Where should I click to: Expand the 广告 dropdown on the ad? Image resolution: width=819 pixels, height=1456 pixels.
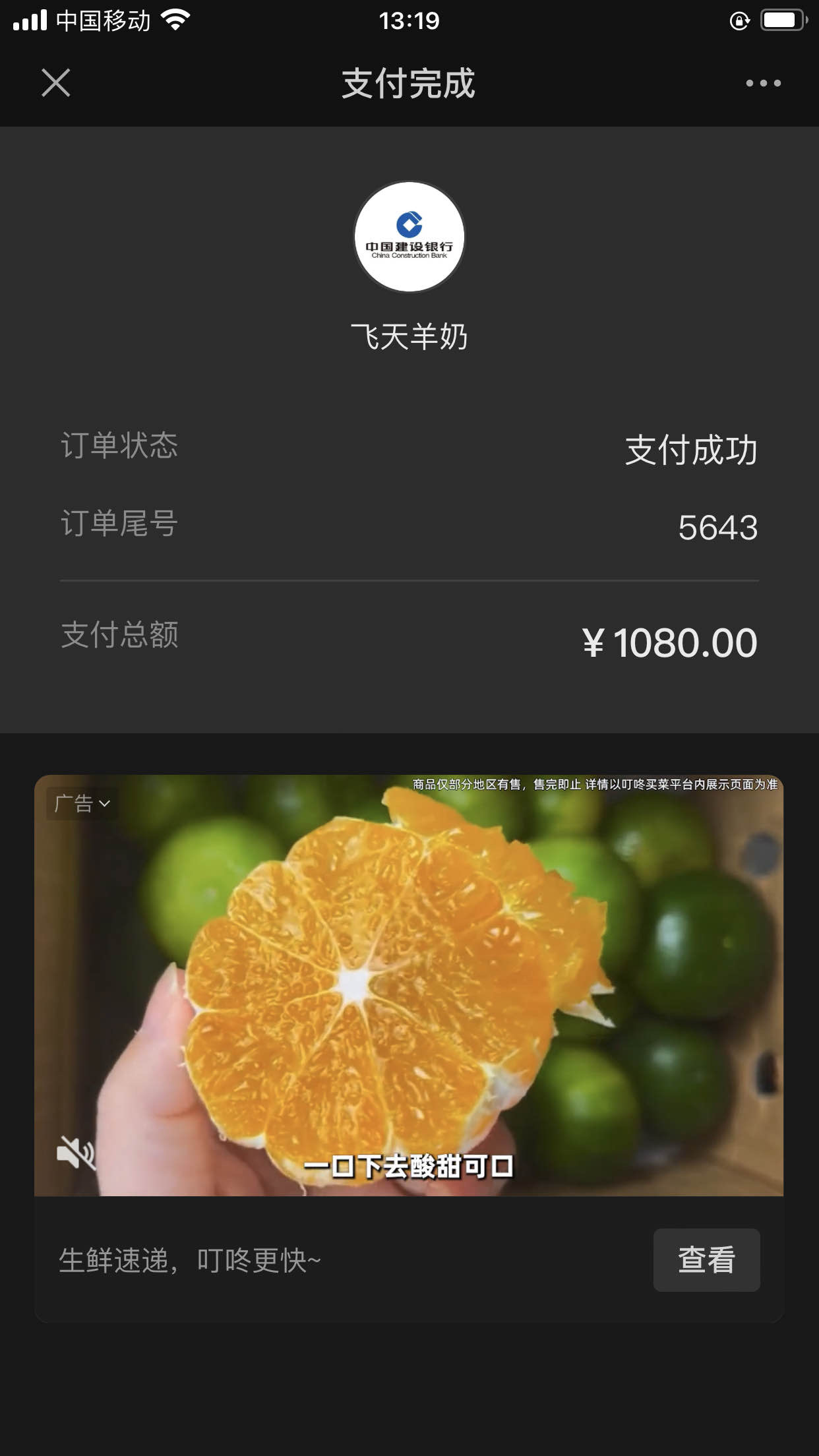coord(82,803)
